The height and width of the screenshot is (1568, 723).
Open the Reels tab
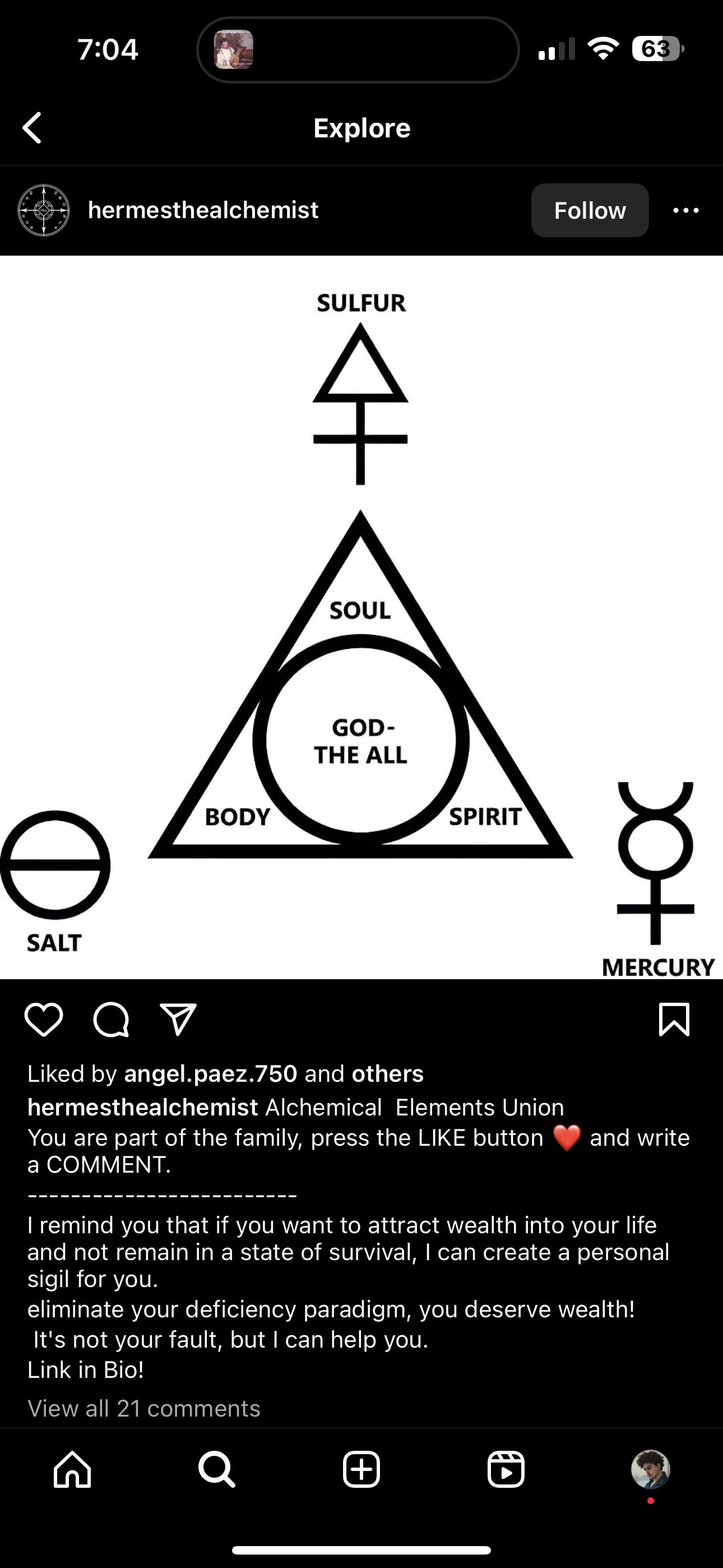(x=506, y=1469)
